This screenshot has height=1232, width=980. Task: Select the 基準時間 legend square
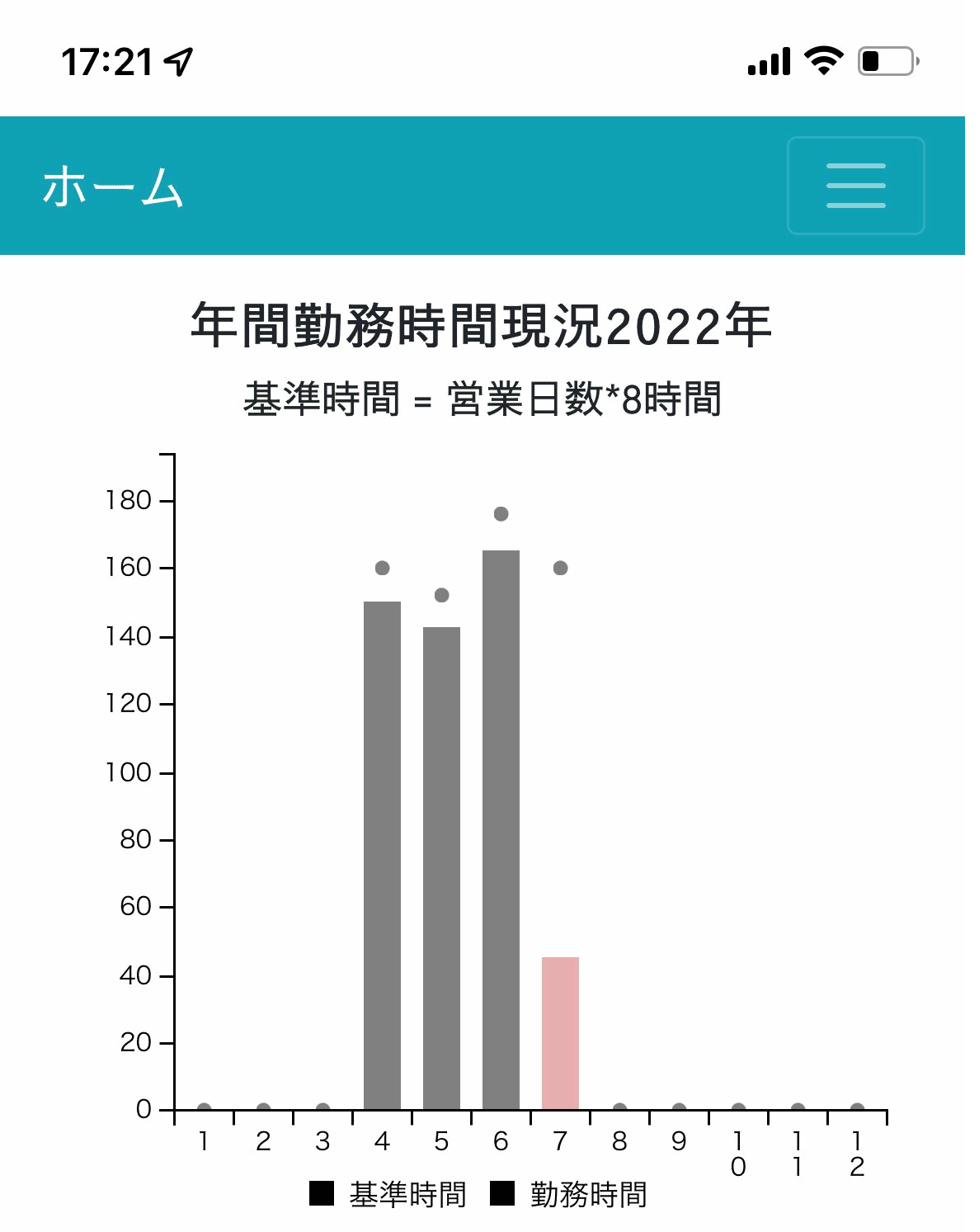[x=323, y=1194]
